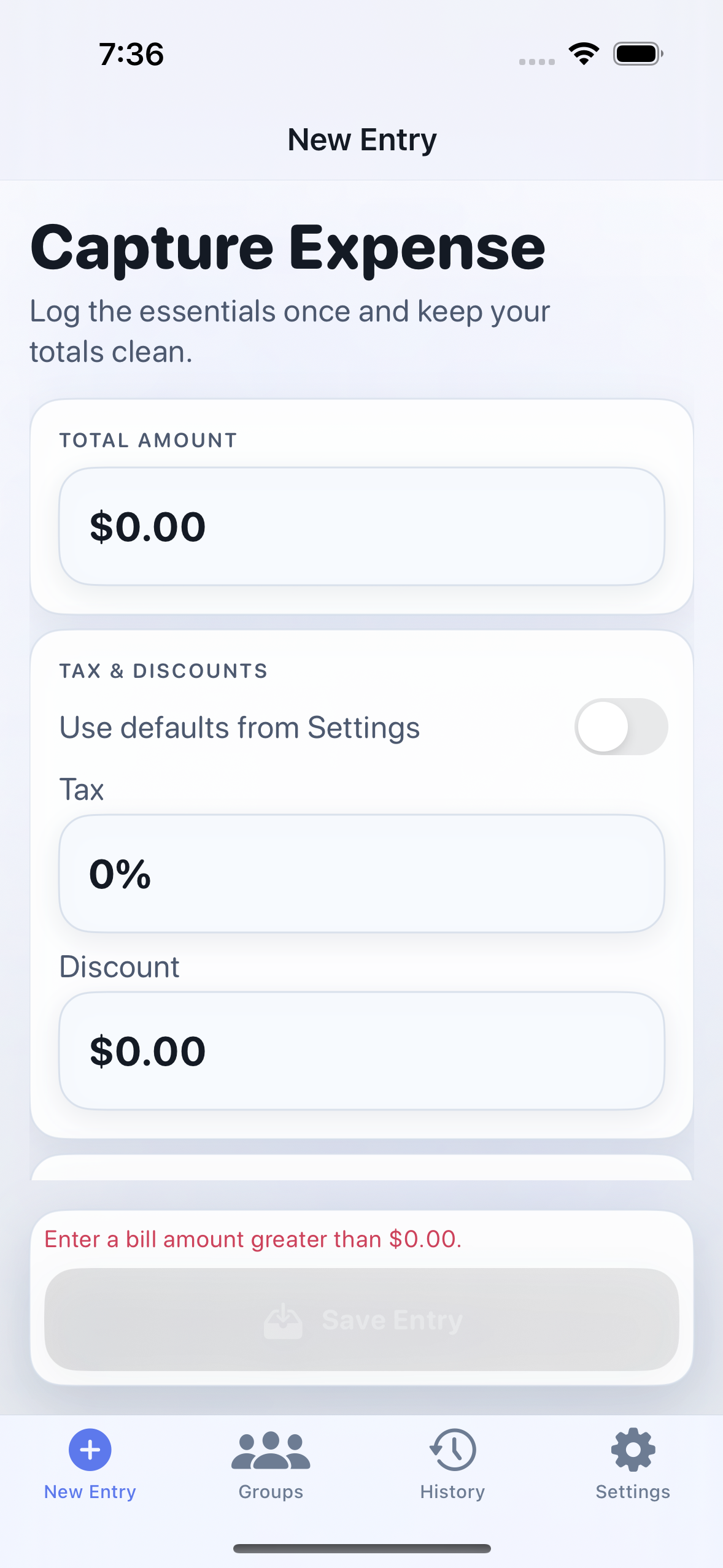Tap the Total Amount field showing $0.00
This screenshot has width=723, height=1568.
pos(361,525)
